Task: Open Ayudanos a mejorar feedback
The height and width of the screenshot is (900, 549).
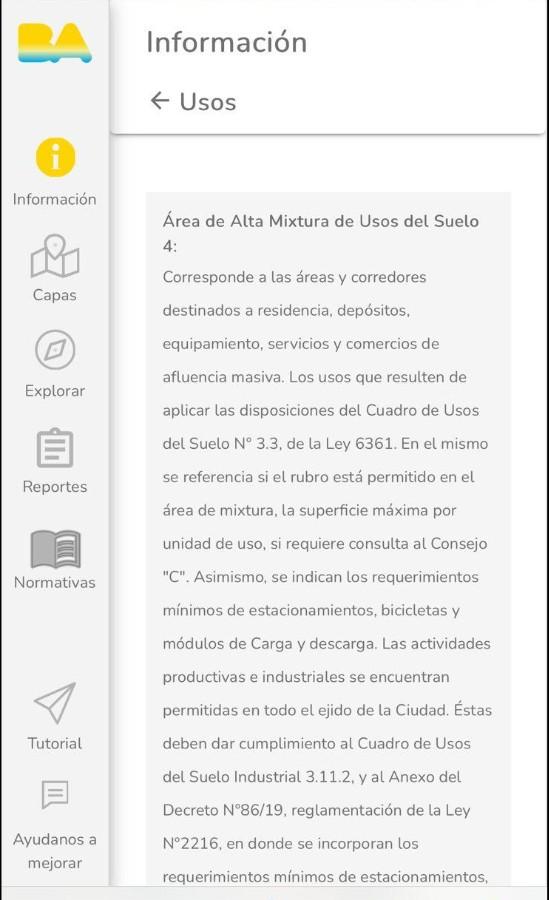Action: pyautogui.click(x=55, y=825)
